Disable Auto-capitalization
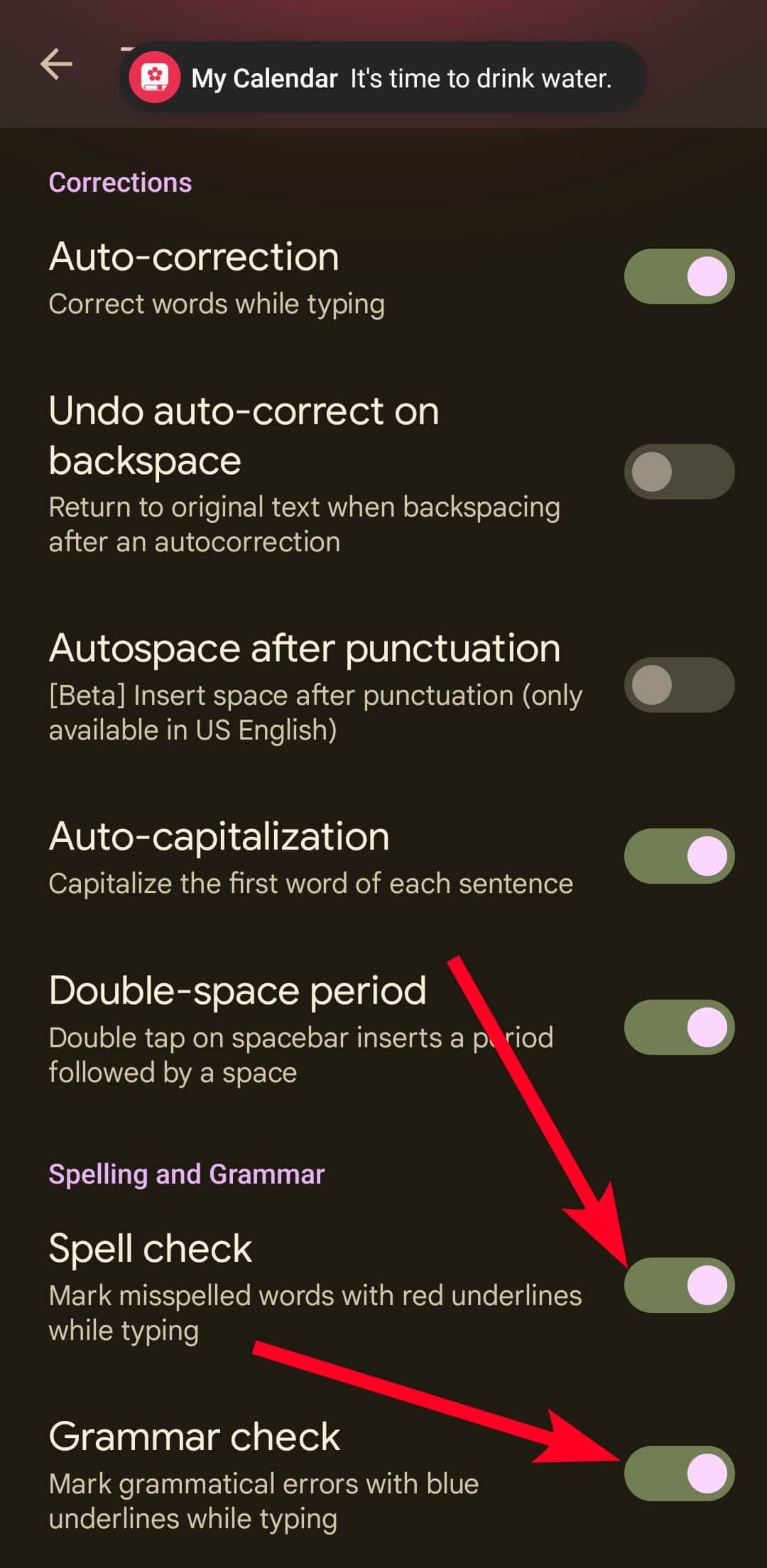The height and width of the screenshot is (1568, 767). tap(679, 856)
